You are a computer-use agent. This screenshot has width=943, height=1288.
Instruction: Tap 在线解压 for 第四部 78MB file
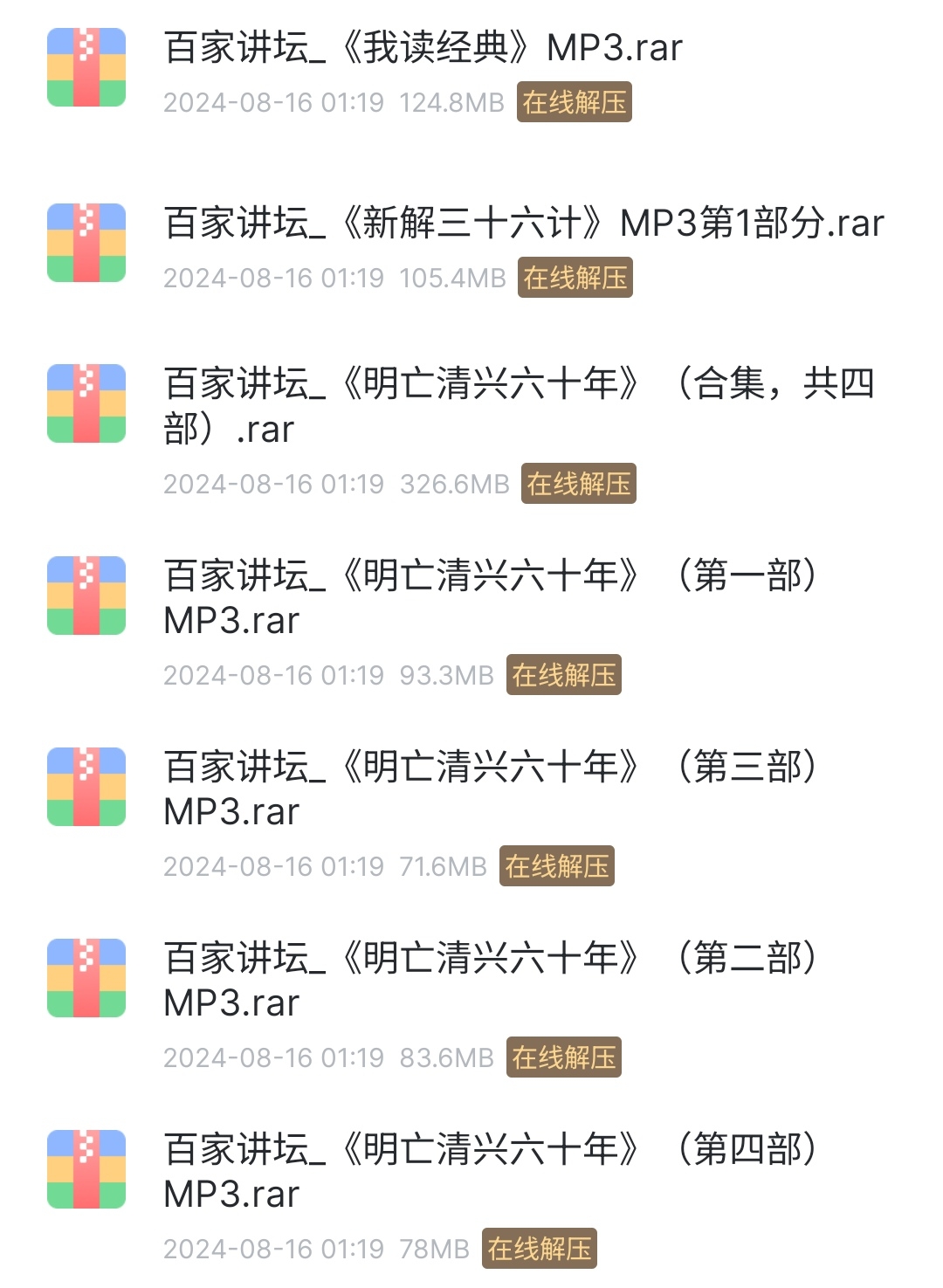click(x=540, y=1250)
